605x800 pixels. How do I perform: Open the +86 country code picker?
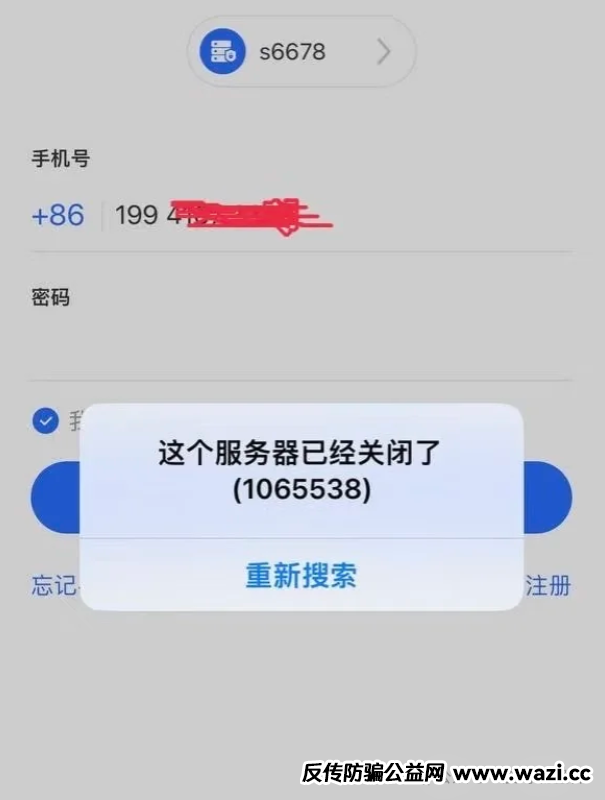pos(58,215)
